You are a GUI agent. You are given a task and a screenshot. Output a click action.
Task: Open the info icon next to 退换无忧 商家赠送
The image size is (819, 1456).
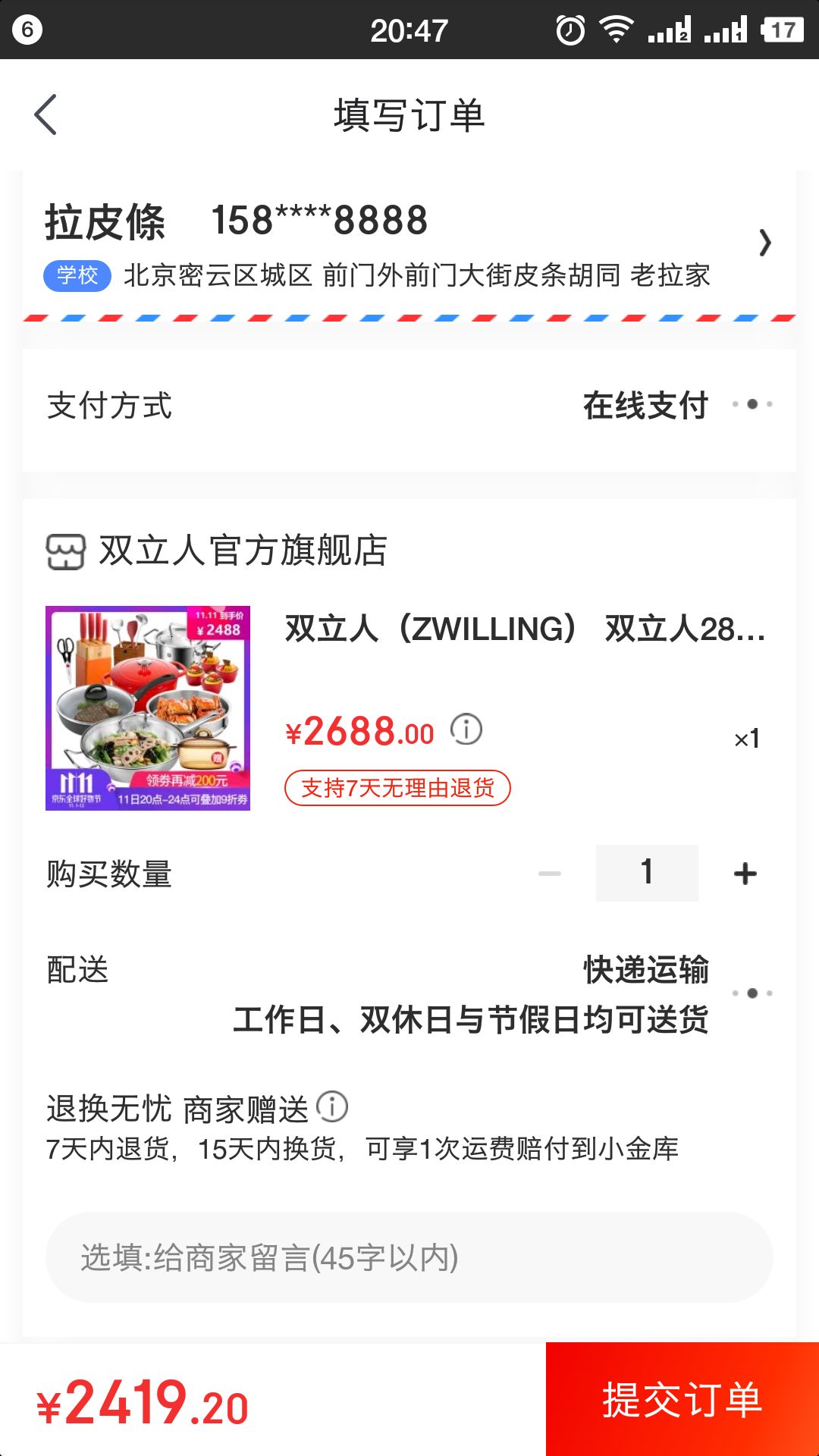coord(332,1108)
